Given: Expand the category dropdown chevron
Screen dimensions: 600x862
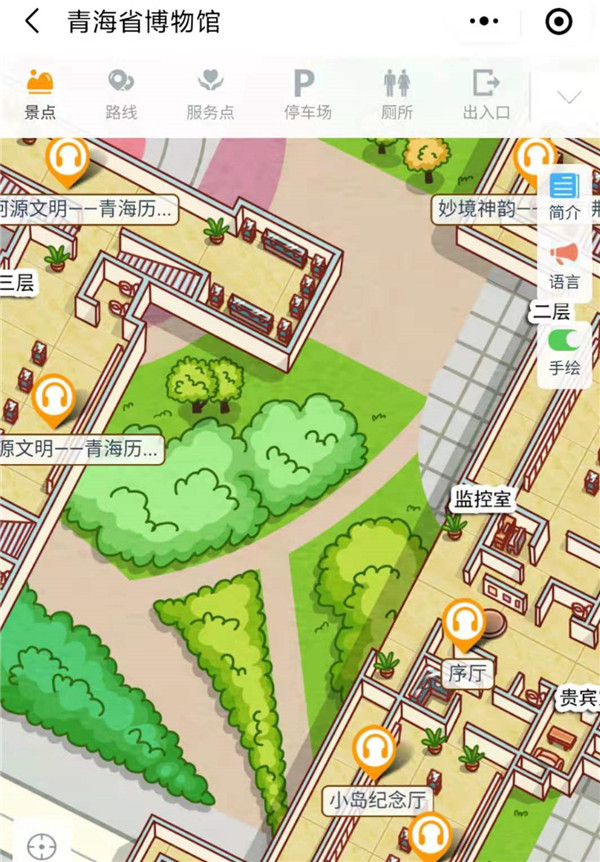Looking at the screenshot, I should pos(569,98).
